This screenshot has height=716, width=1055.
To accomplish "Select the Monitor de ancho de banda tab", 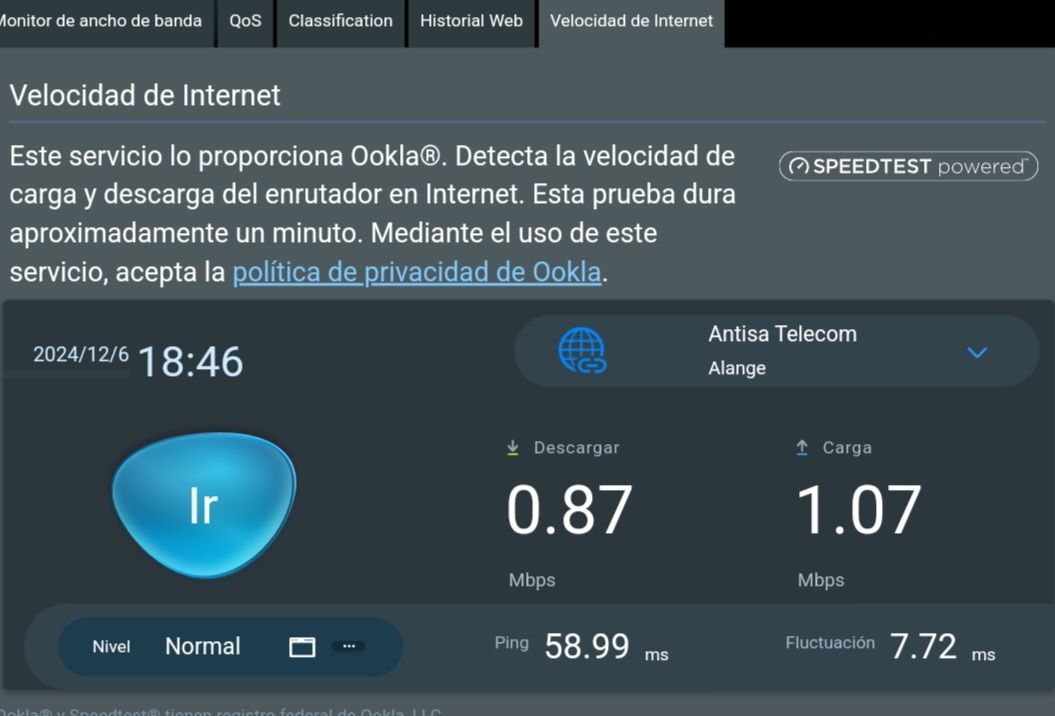I will [103, 21].
